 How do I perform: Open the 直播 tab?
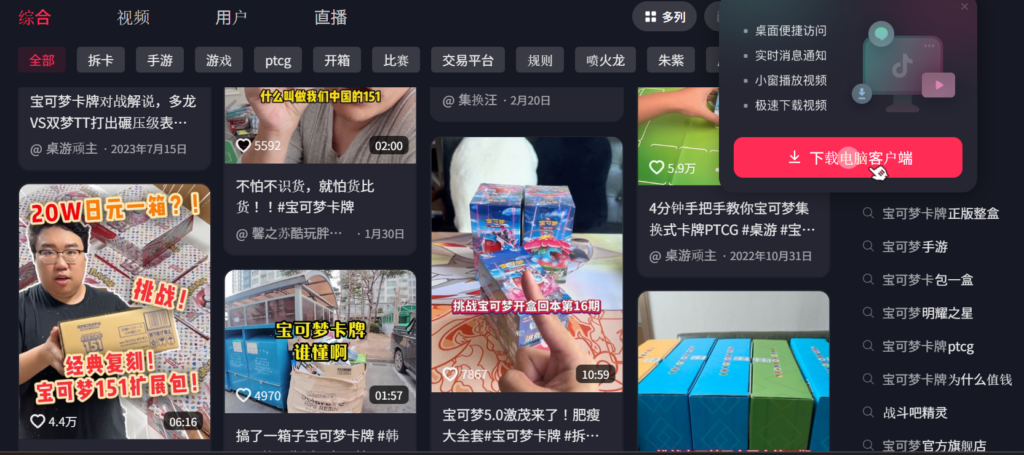[330, 17]
